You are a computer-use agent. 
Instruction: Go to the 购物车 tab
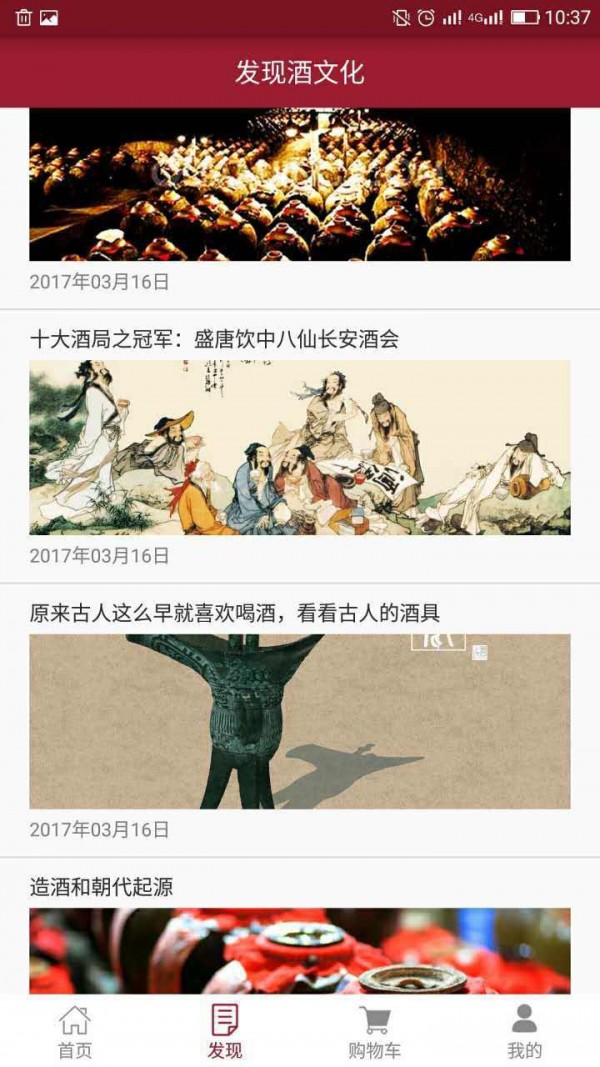[375, 1031]
